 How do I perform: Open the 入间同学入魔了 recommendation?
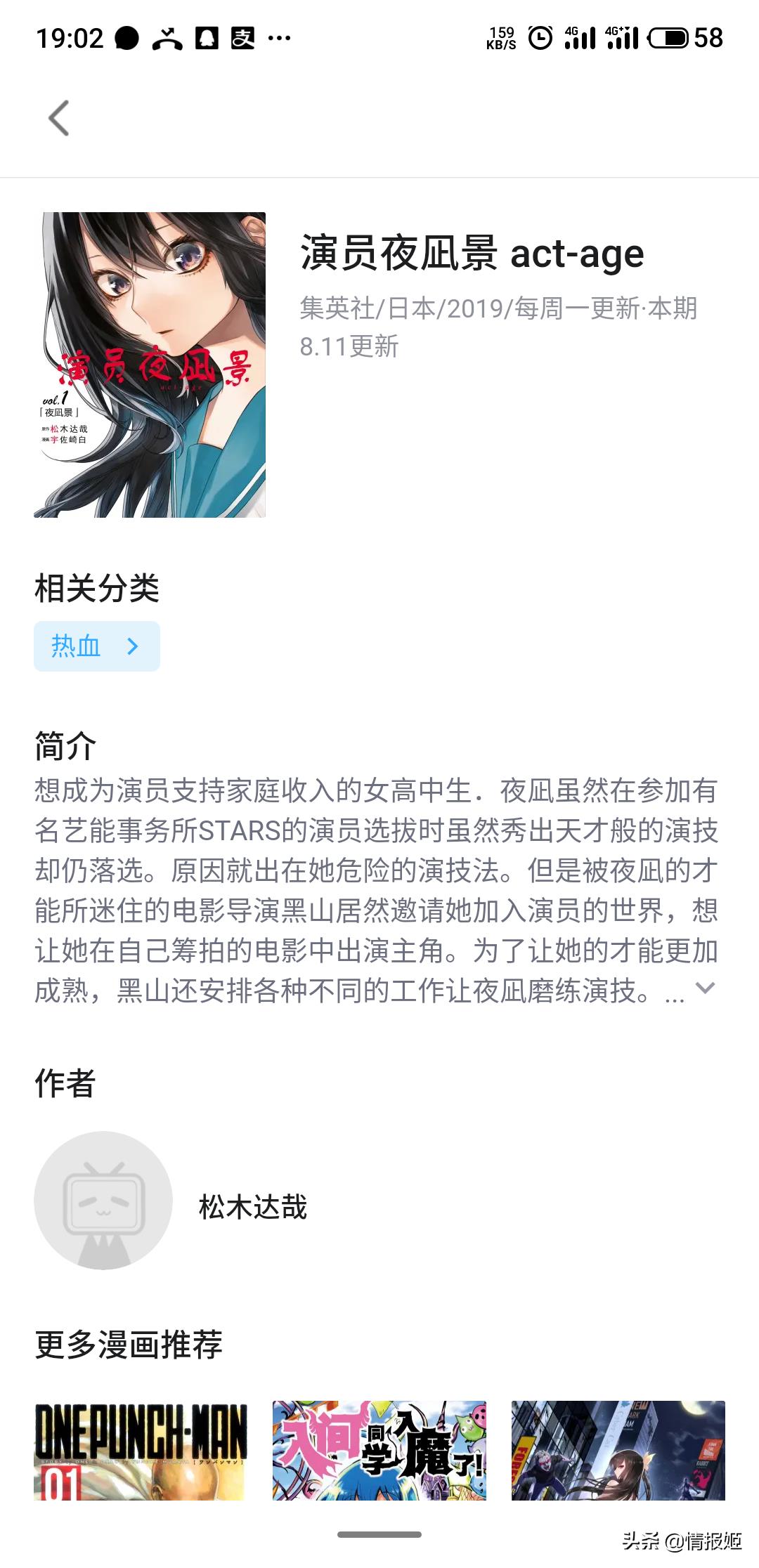[379, 1451]
